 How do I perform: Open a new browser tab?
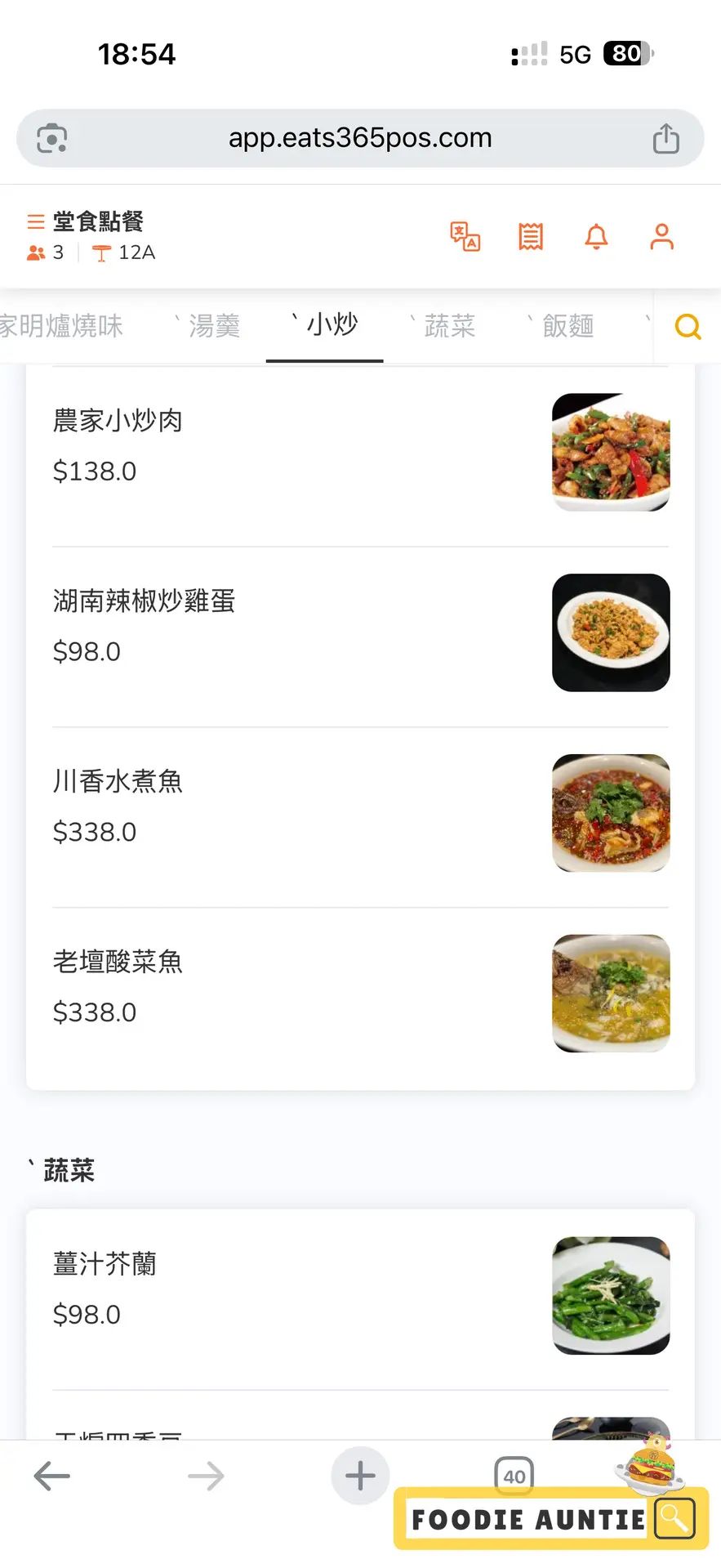pyautogui.click(x=360, y=1476)
